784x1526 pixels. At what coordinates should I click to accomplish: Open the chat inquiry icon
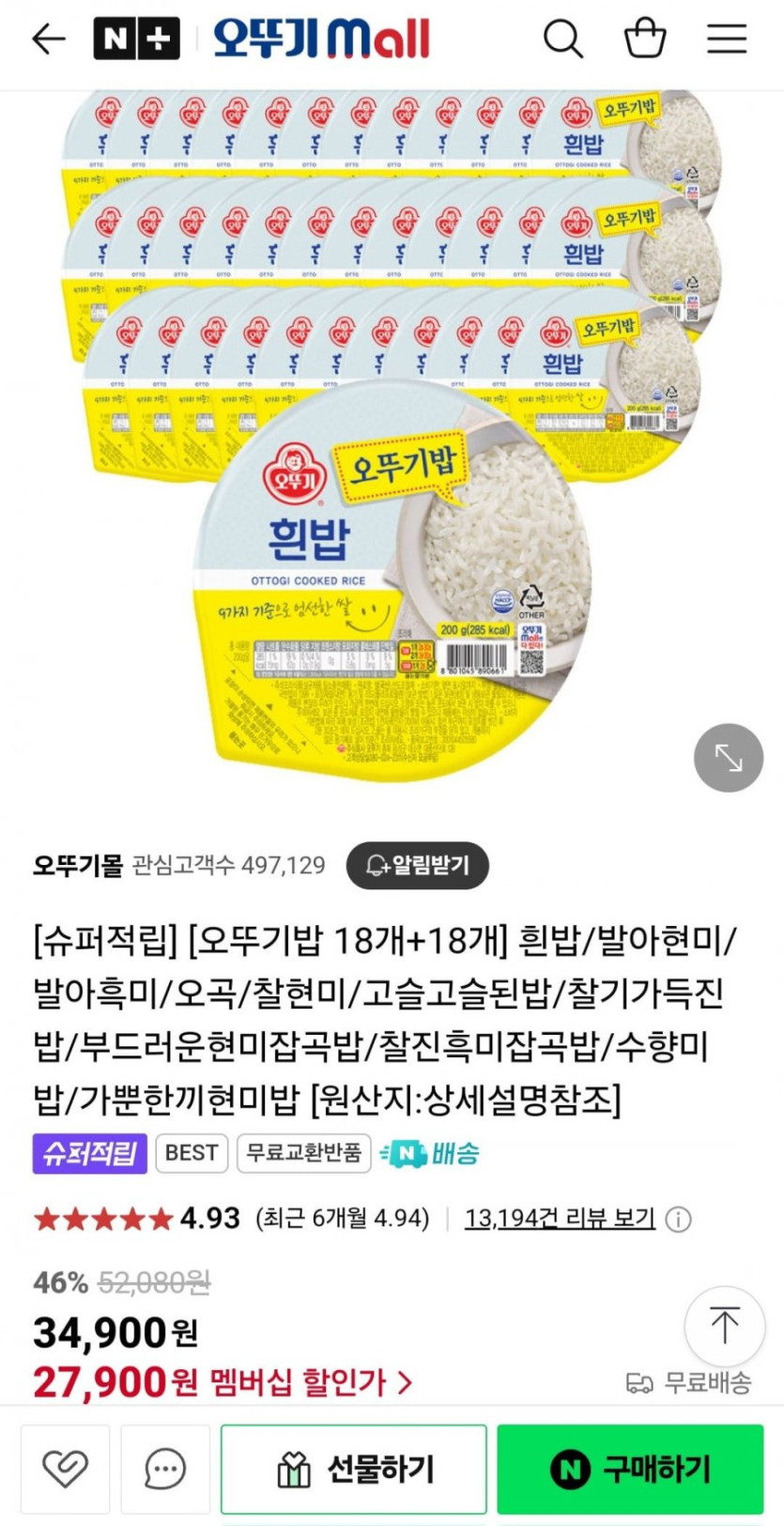click(x=165, y=1469)
